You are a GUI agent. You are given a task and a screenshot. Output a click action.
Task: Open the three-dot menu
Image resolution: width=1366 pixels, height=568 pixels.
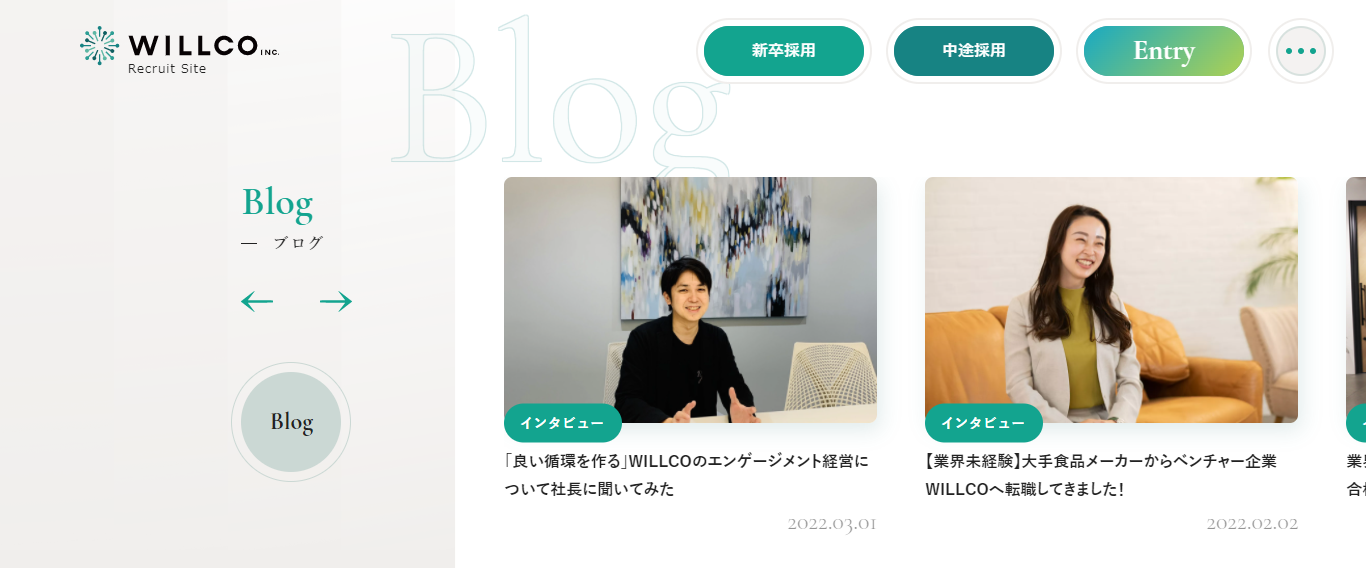point(1300,51)
